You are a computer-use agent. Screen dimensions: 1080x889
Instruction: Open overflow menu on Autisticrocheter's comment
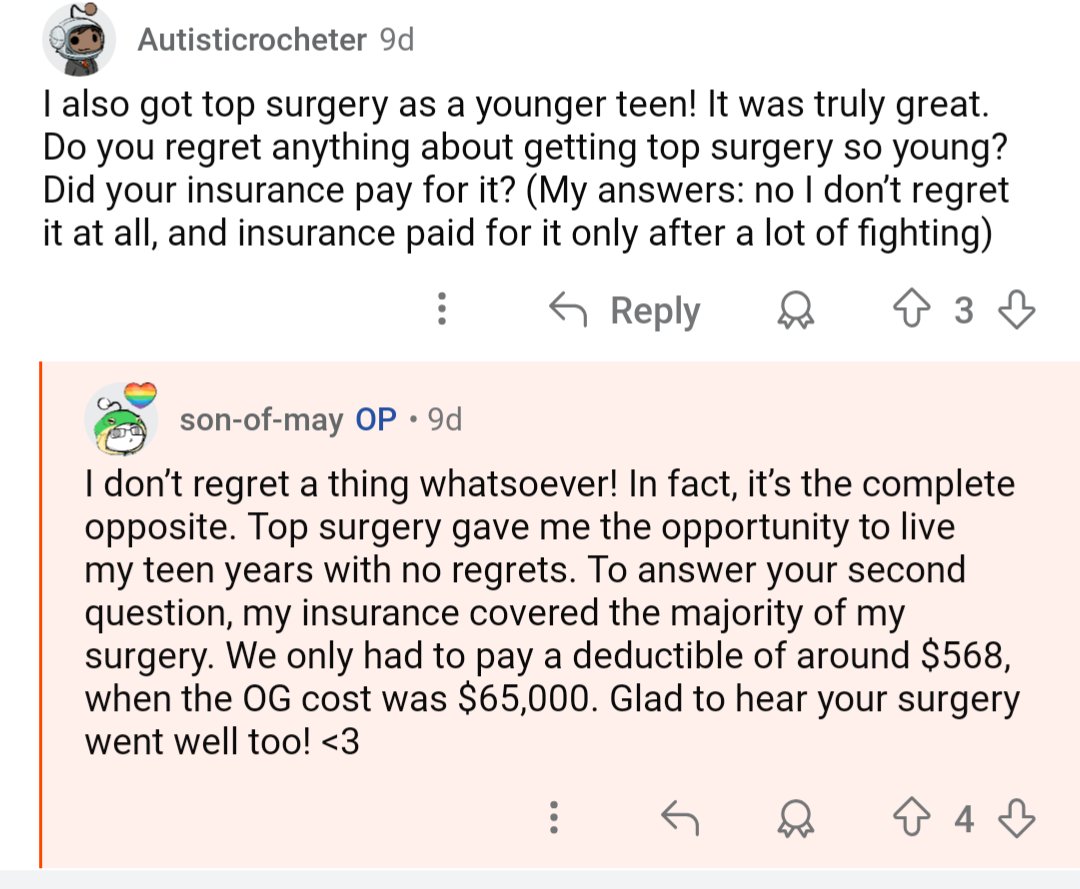[441, 310]
